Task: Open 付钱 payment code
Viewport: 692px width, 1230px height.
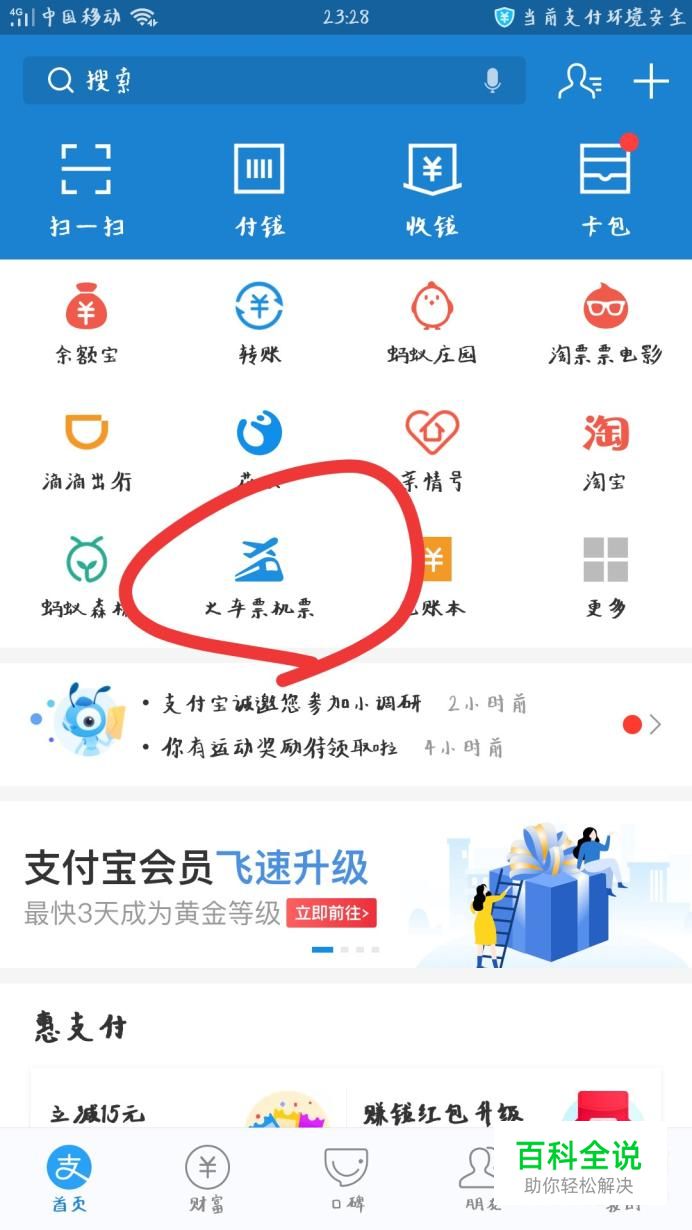Action: tap(259, 187)
